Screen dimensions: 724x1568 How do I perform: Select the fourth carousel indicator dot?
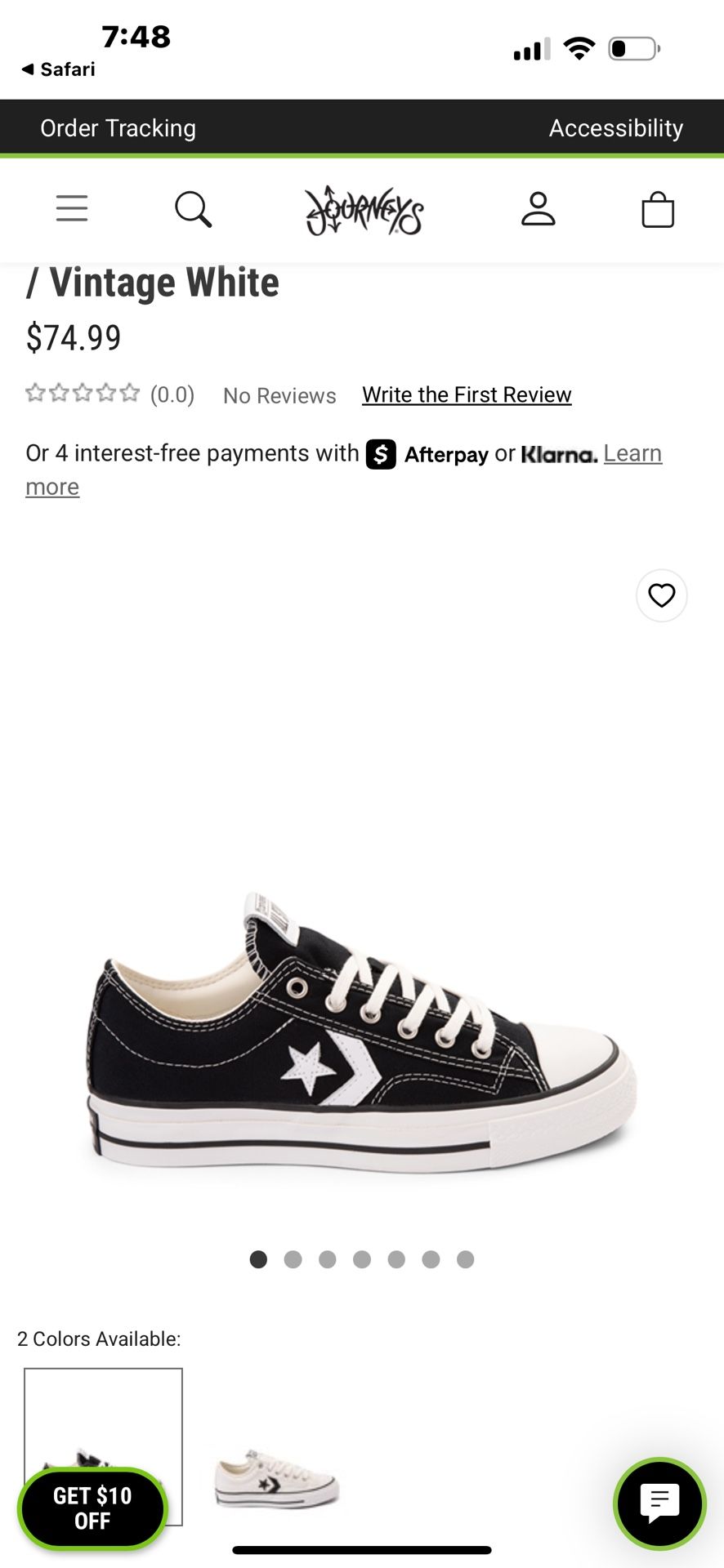coord(362,1259)
